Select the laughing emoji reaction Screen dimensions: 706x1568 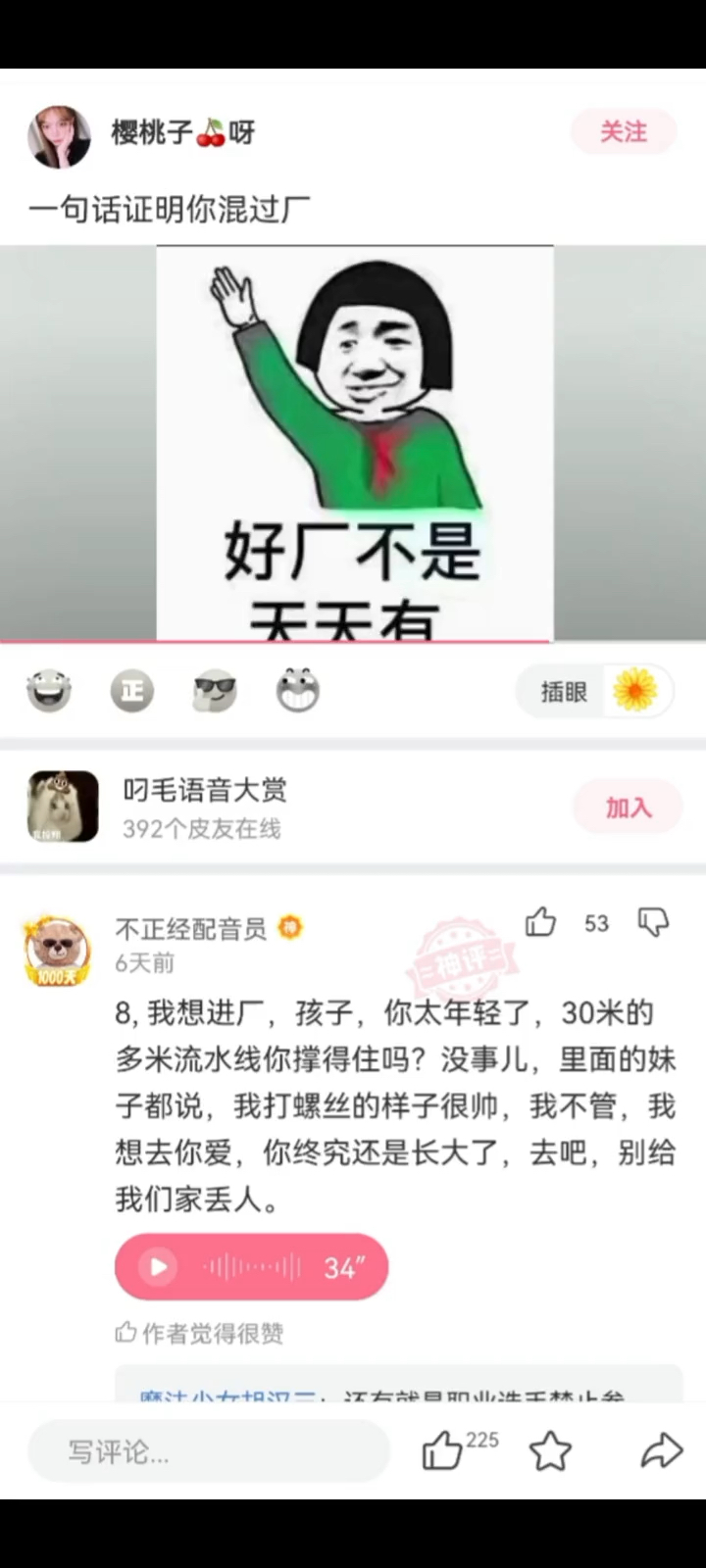point(49,690)
